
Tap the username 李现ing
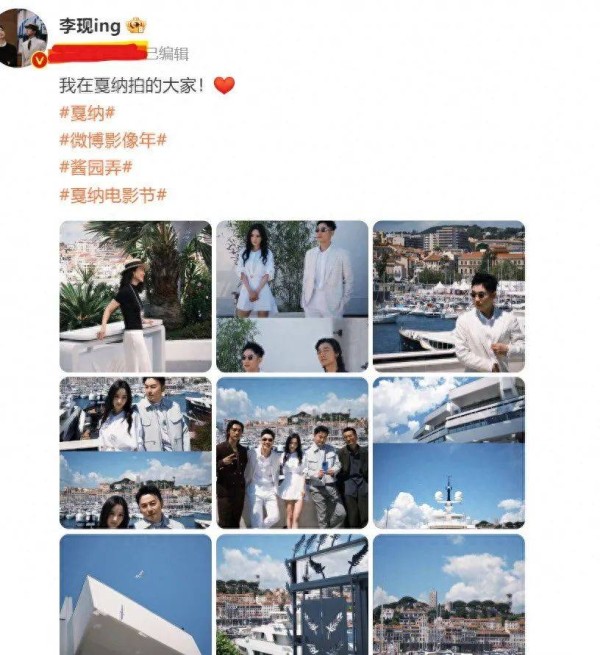coord(90,25)
